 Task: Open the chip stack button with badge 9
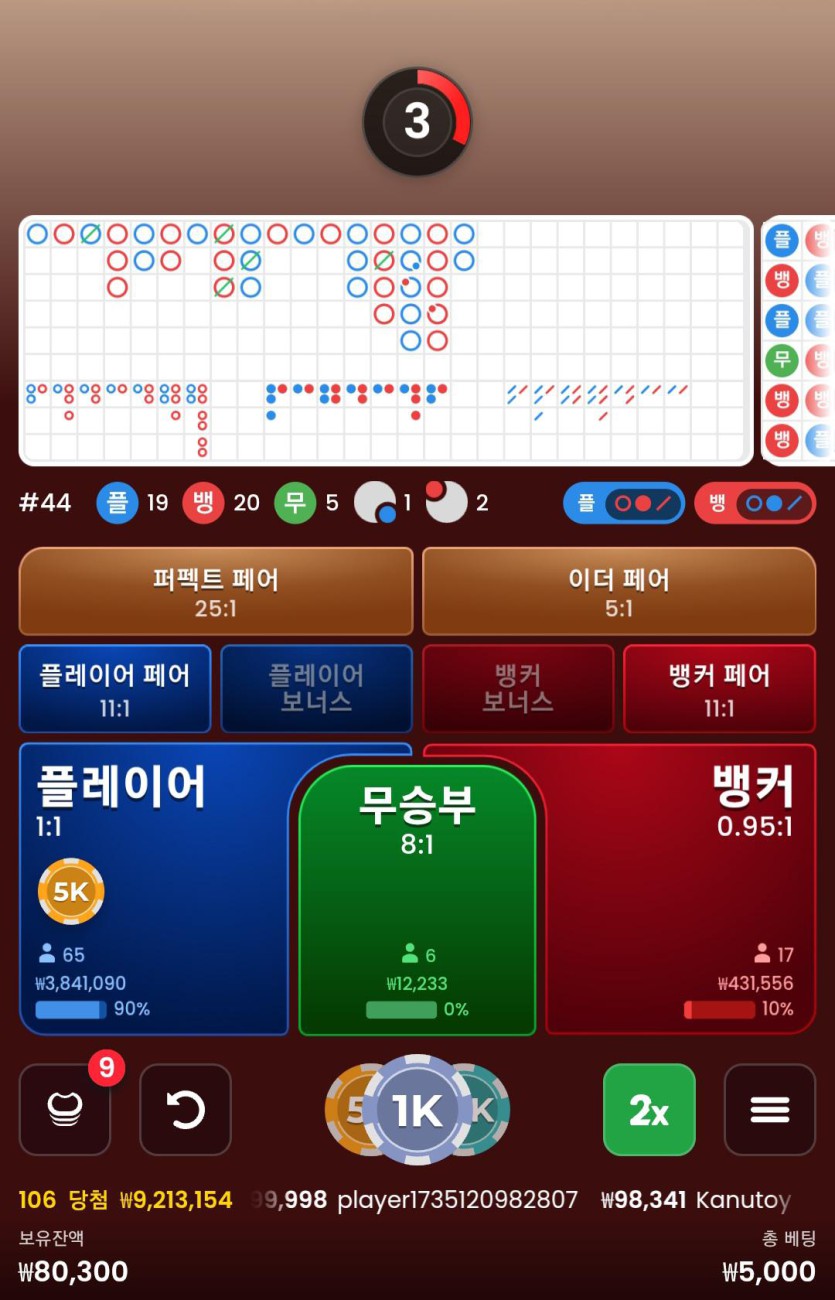(65, 1110)
